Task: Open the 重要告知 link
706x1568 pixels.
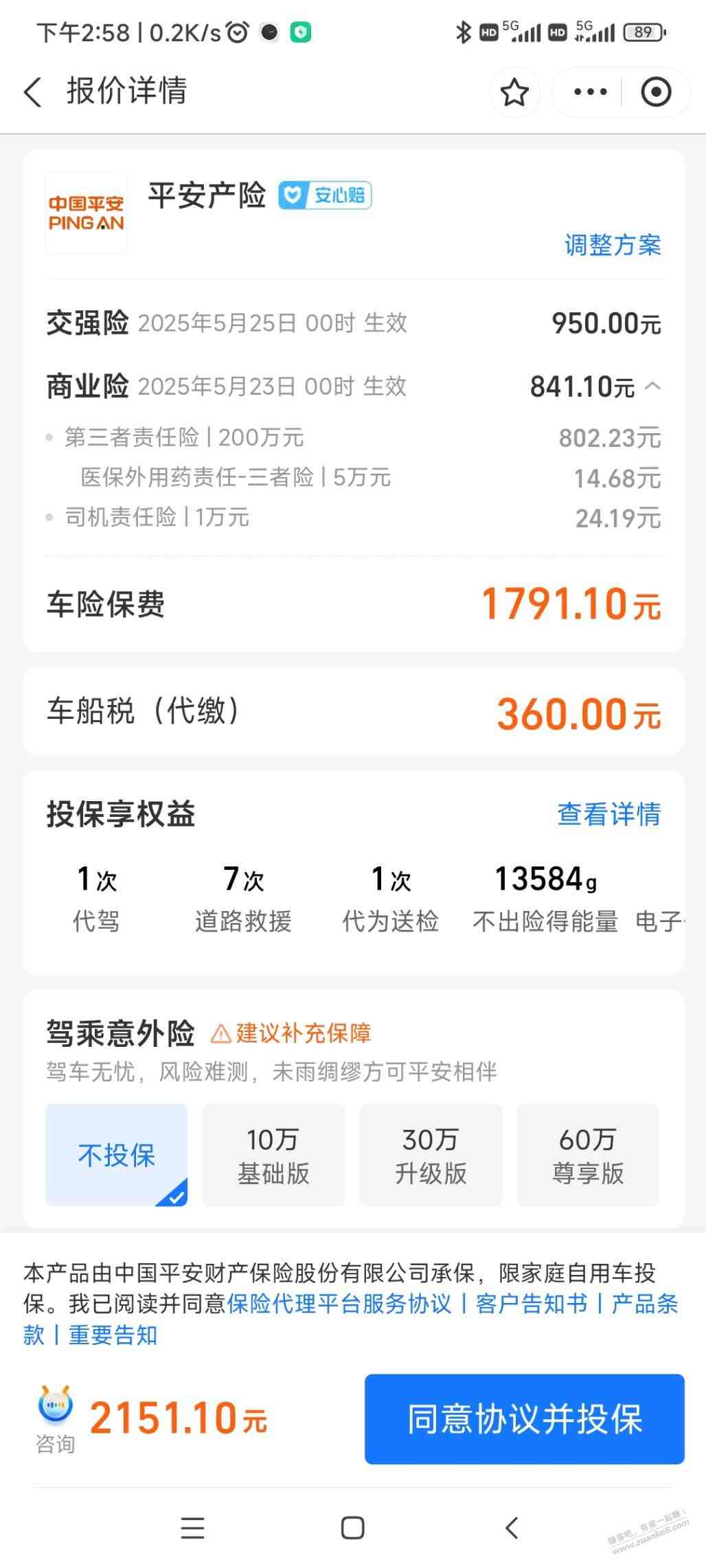Action: (113, 1335)
